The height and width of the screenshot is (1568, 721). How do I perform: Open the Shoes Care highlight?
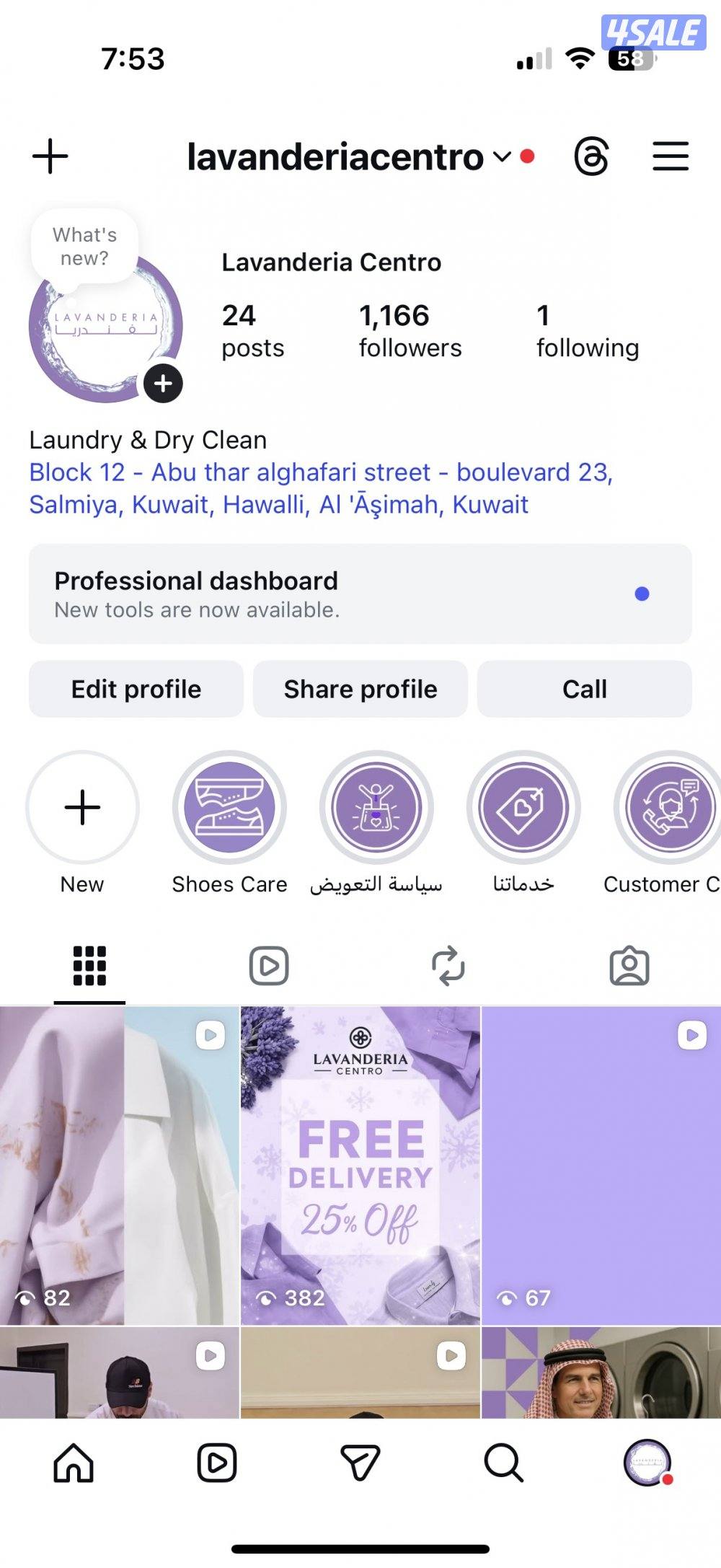coord(229,807)
